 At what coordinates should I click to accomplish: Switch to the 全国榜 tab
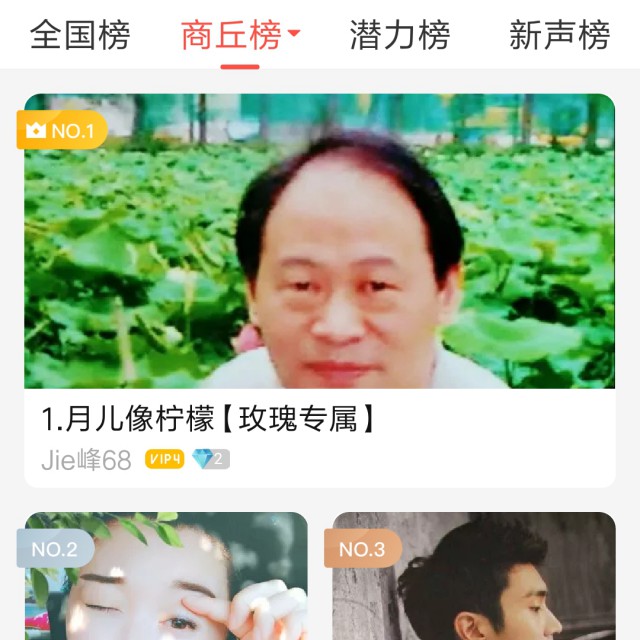click(x=80, y=36)
